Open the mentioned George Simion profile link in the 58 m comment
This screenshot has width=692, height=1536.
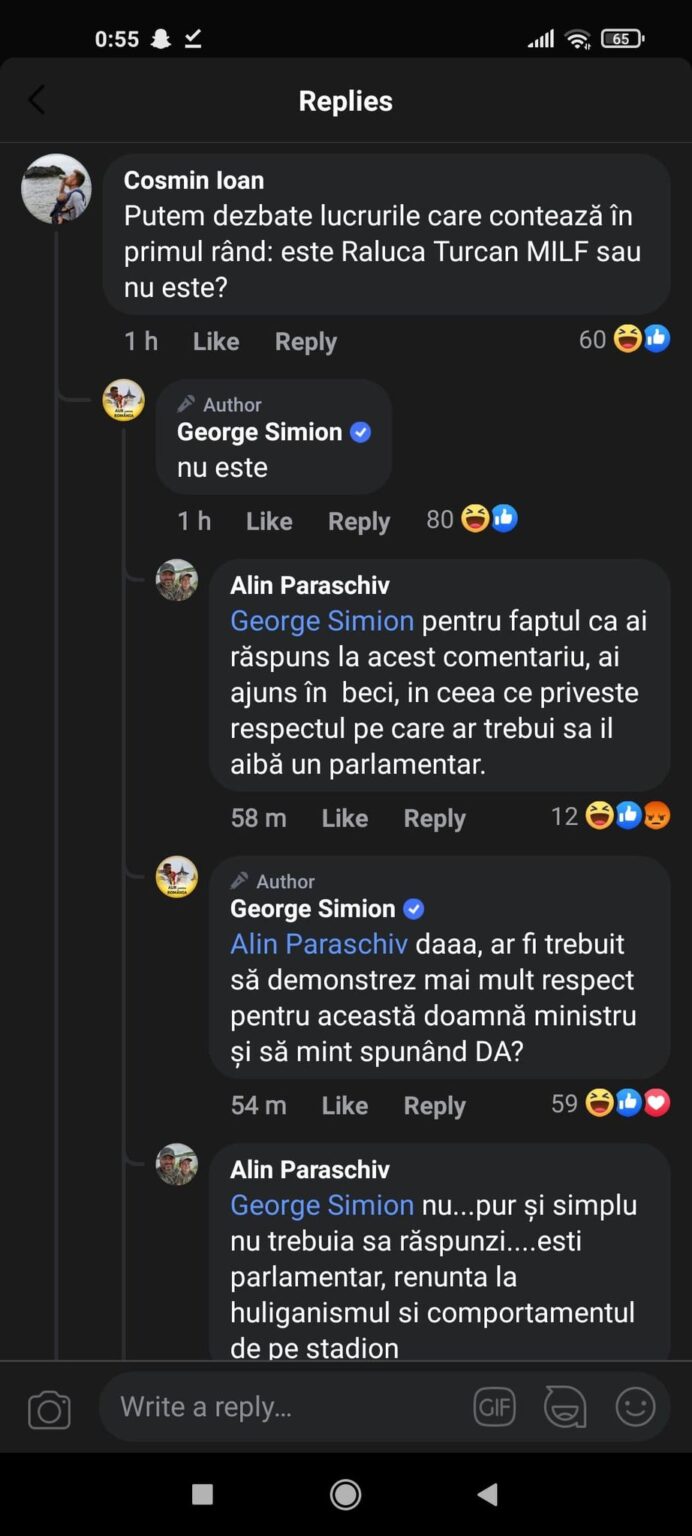pos(322,621)
